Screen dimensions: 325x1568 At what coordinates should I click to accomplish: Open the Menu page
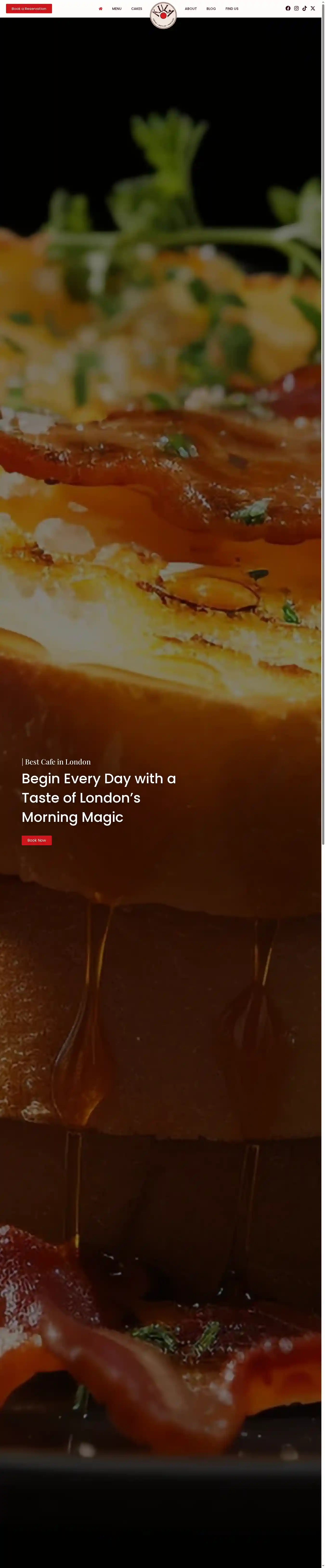[x=117, y=8]
